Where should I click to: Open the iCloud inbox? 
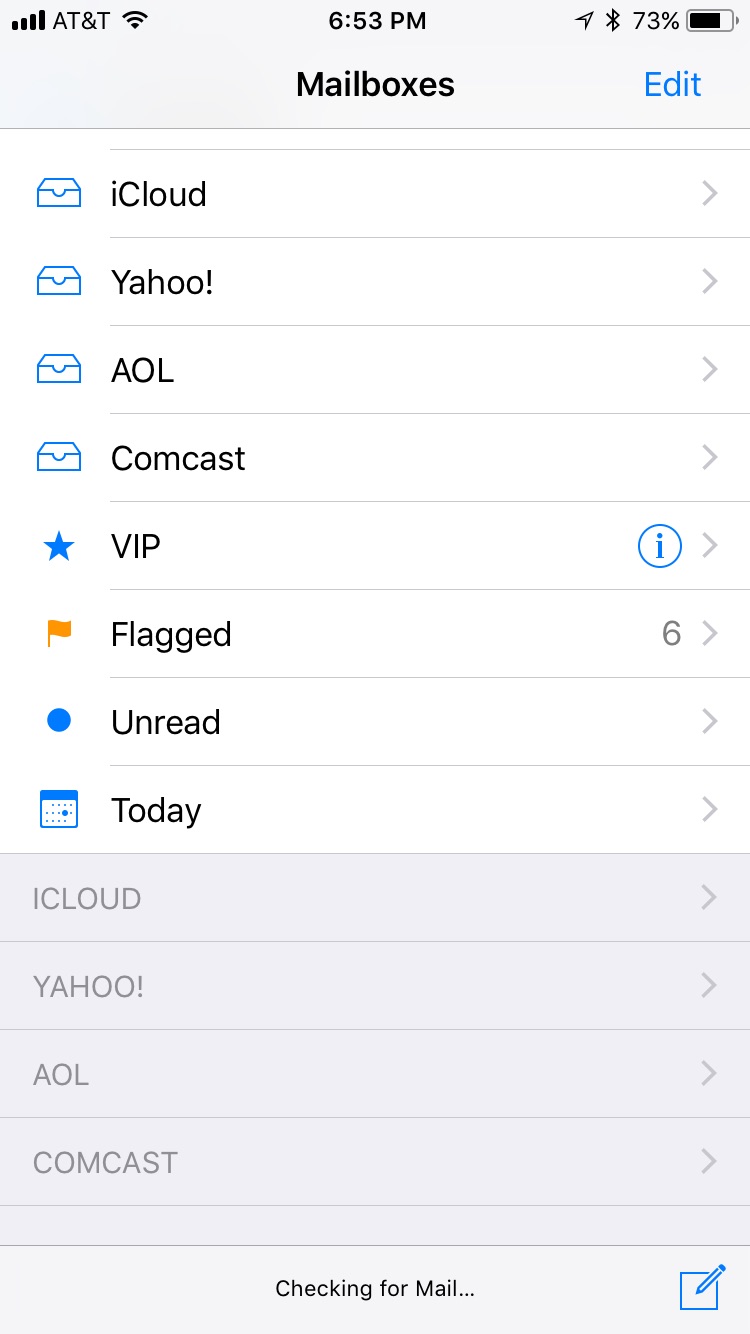pyautogui.click(x=375, y=194)
